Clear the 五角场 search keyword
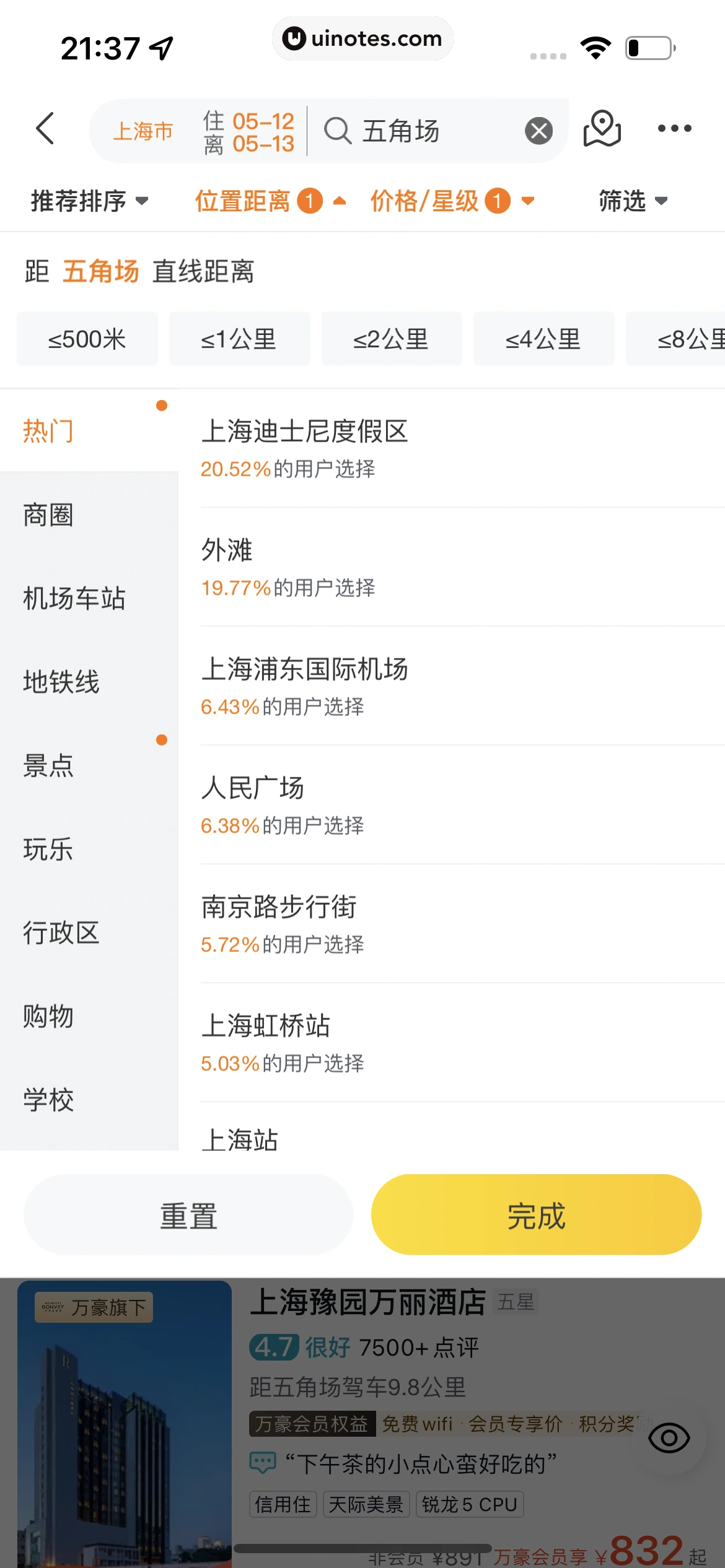Viewport: 725px width, 1568px height. 538,131
